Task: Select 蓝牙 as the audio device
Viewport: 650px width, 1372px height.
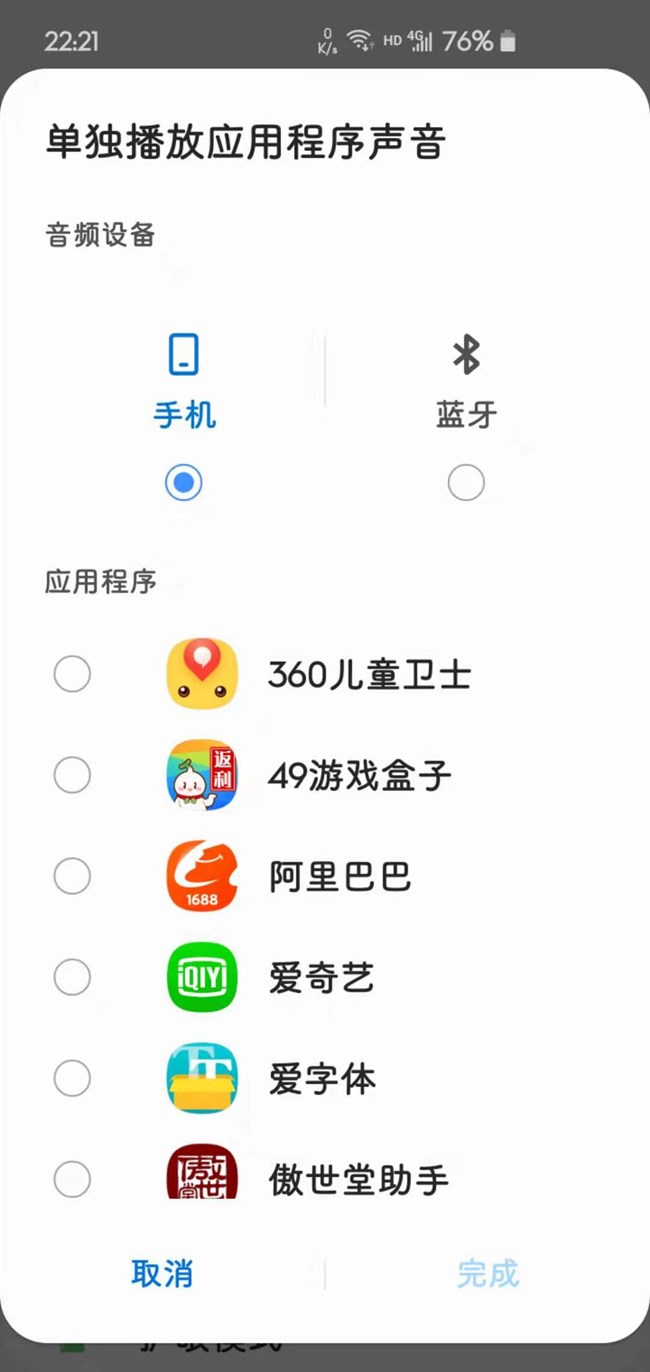Action: 466,484
